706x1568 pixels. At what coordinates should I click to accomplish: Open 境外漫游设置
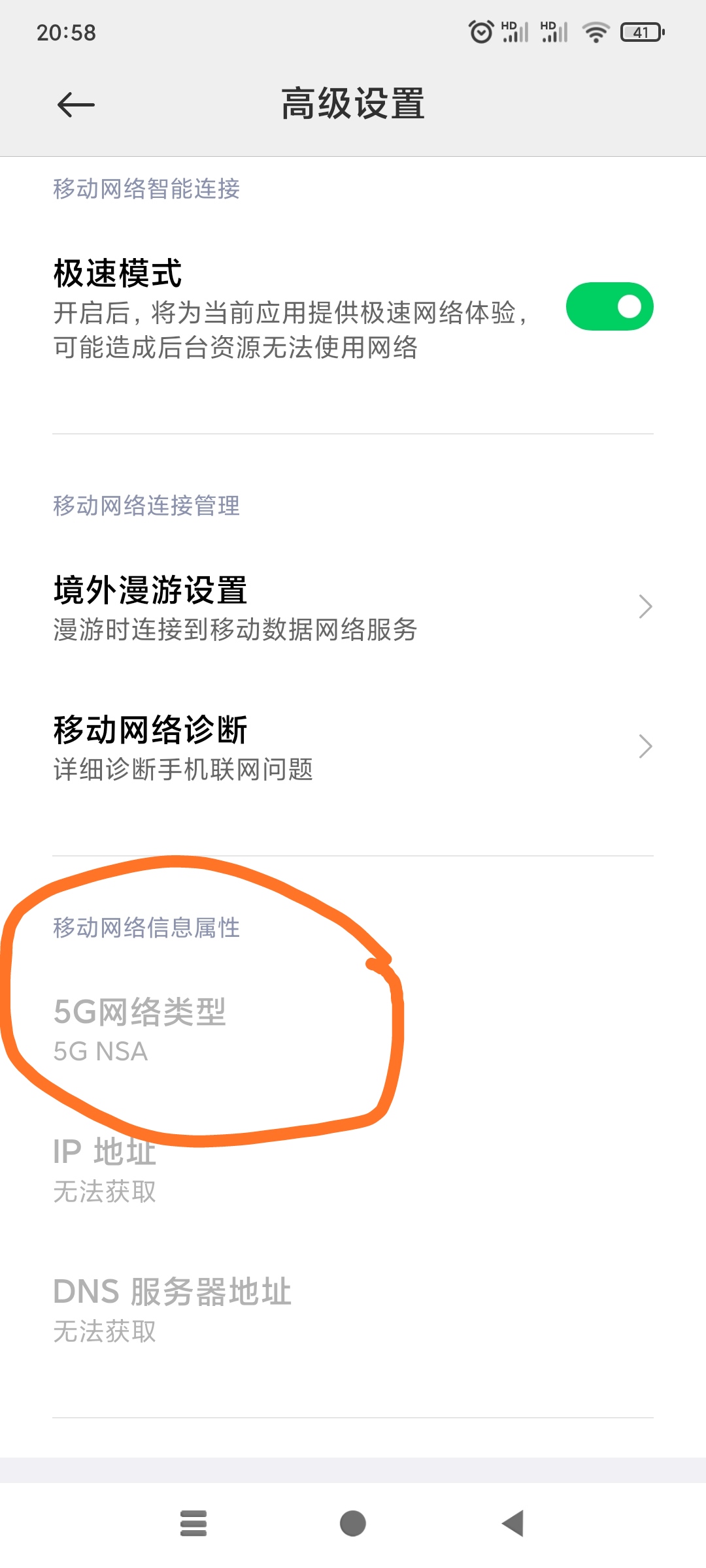(x=353, y=607)
